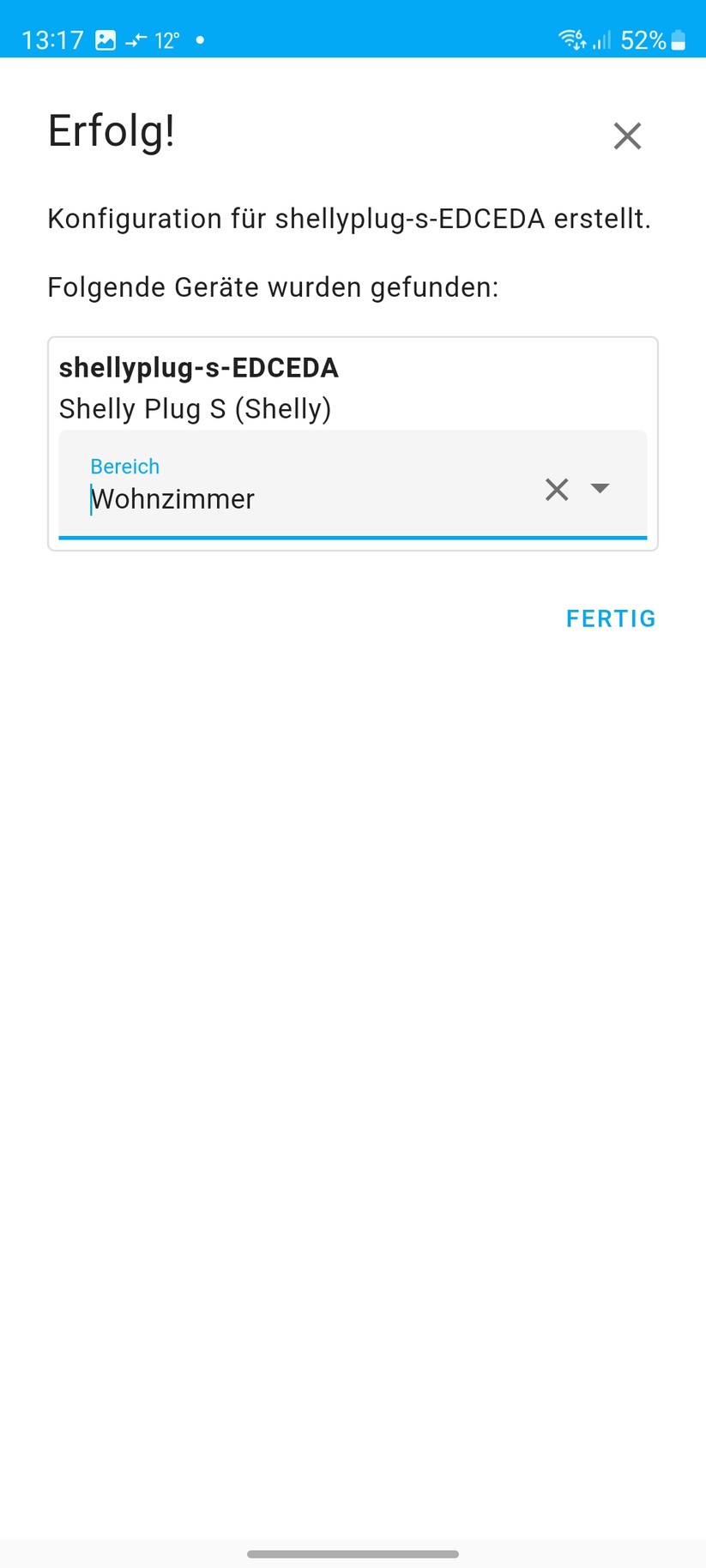The width and height of the screenshot is (706, 1568).
Task: Open the Bereich dropdown arrow
Action: (600, 489)
